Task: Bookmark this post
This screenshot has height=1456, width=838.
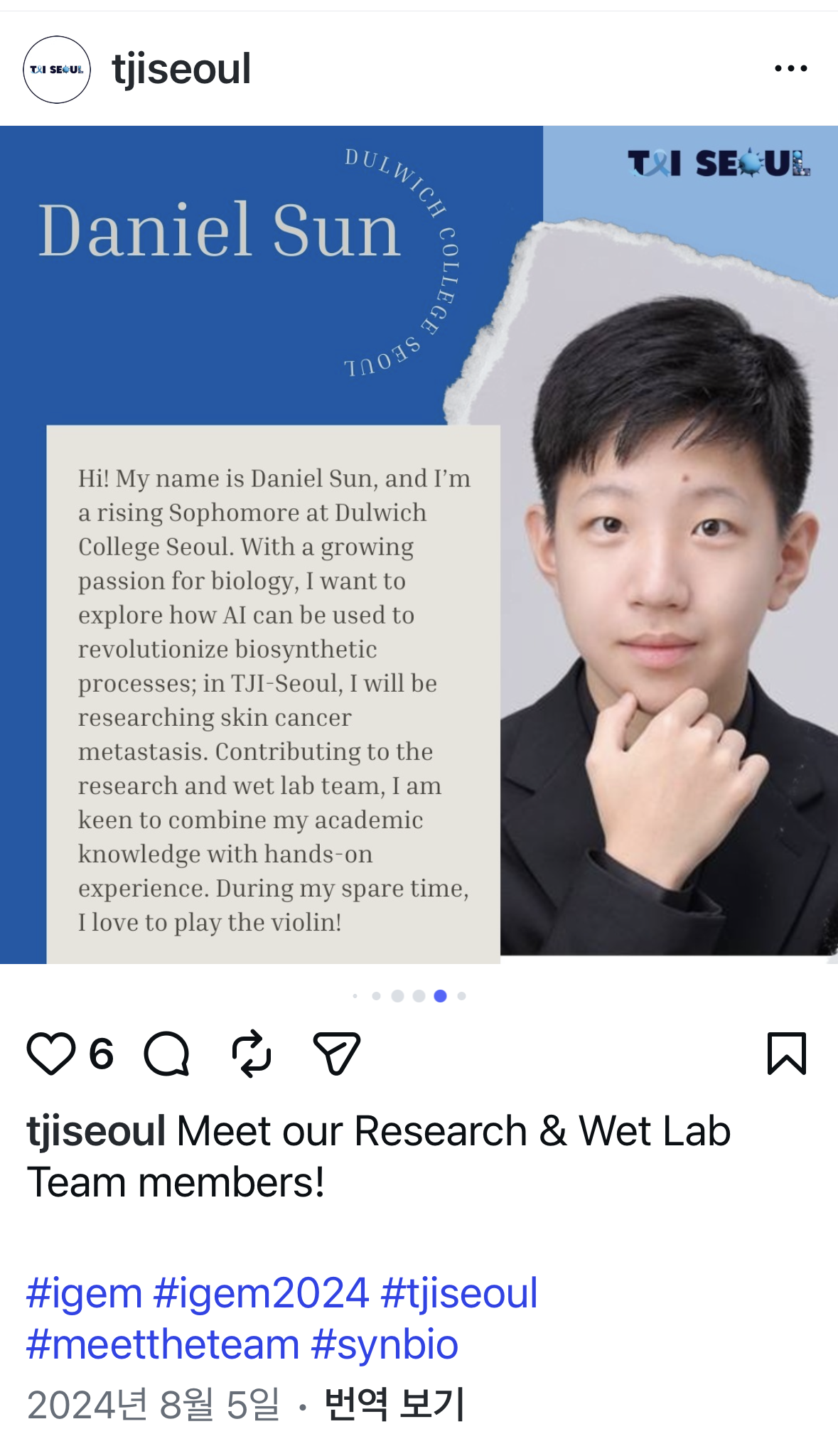Action: click(x=787, y=1053)
